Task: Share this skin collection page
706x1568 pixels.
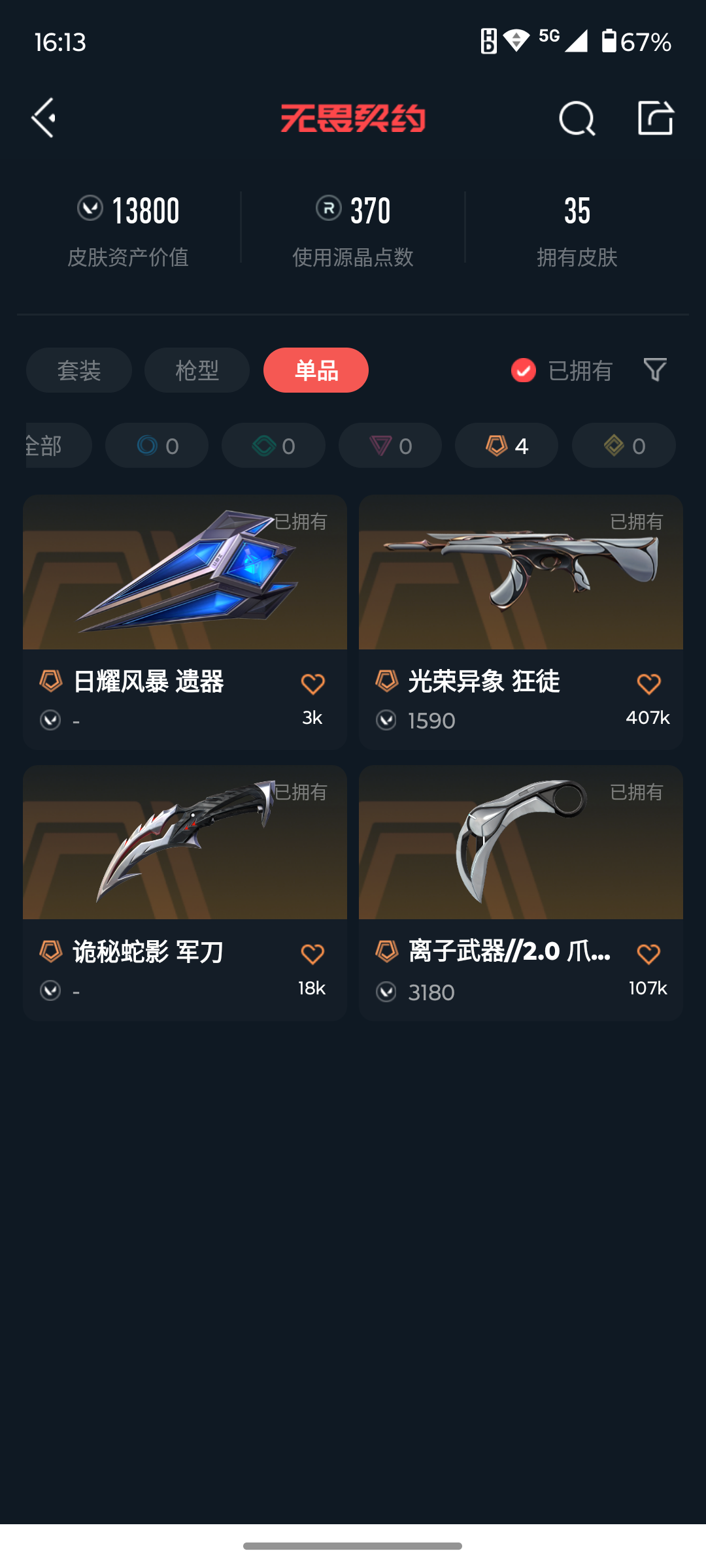Action: 656,118
